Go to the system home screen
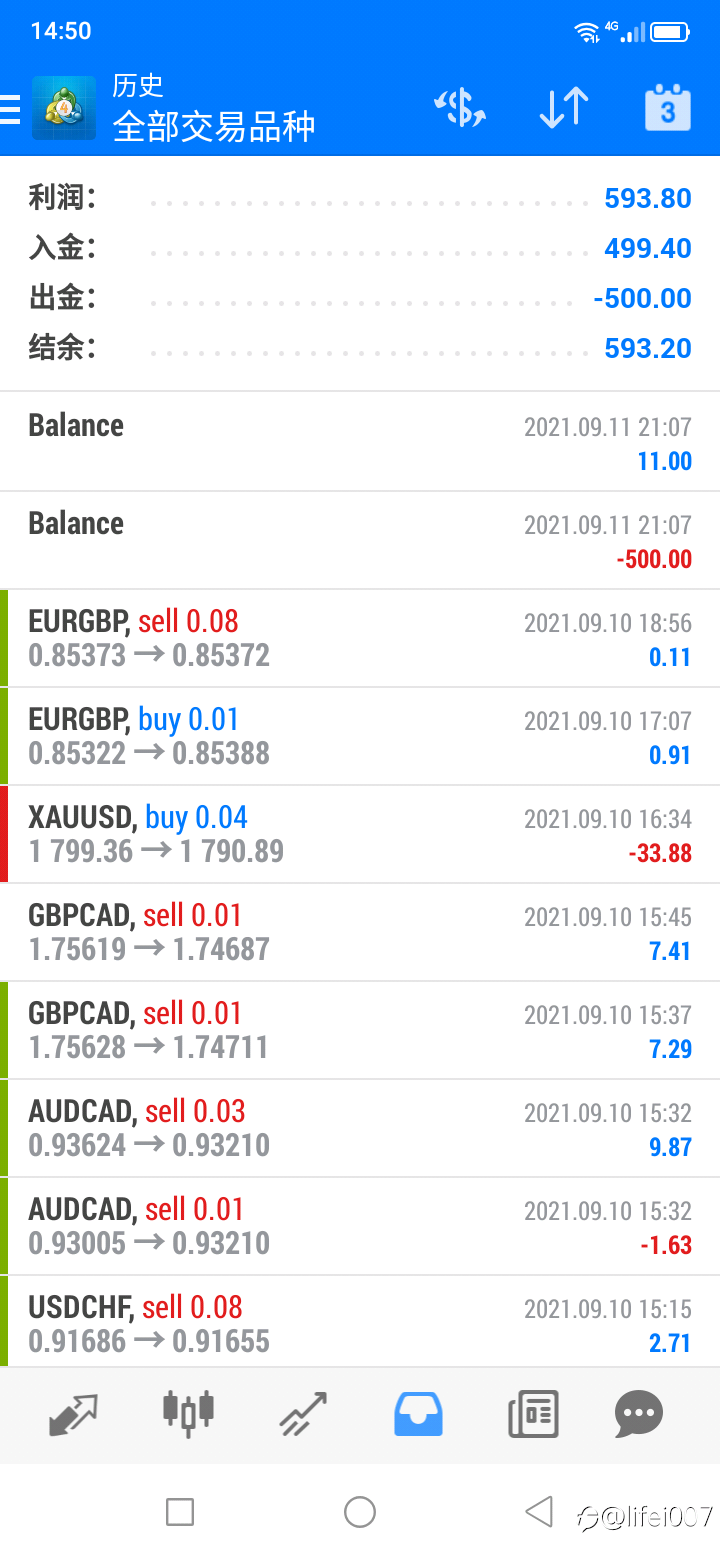Viewport: 720px width, 1560px height. (360, 1512)
